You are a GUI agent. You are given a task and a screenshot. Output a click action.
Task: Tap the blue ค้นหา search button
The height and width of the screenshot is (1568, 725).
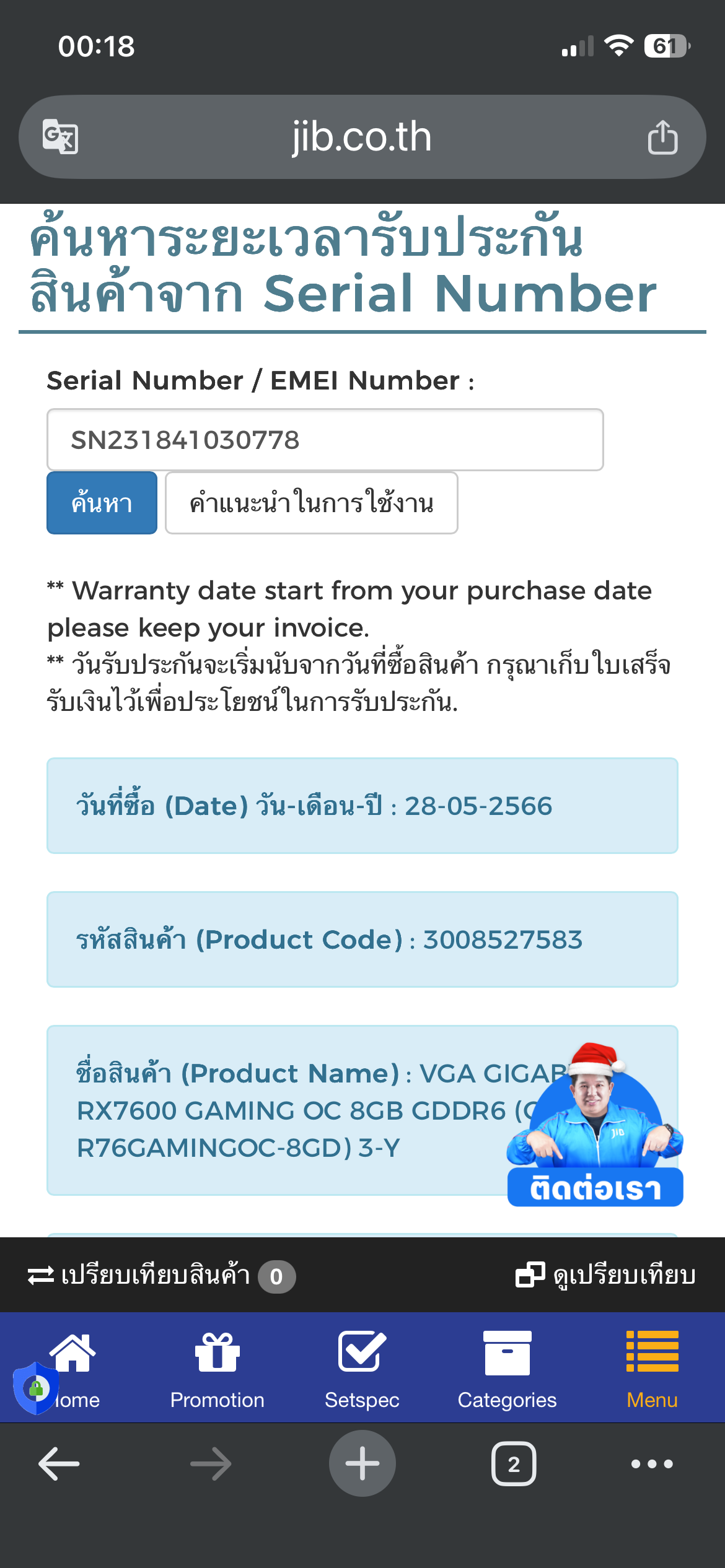tap(102, 503)
